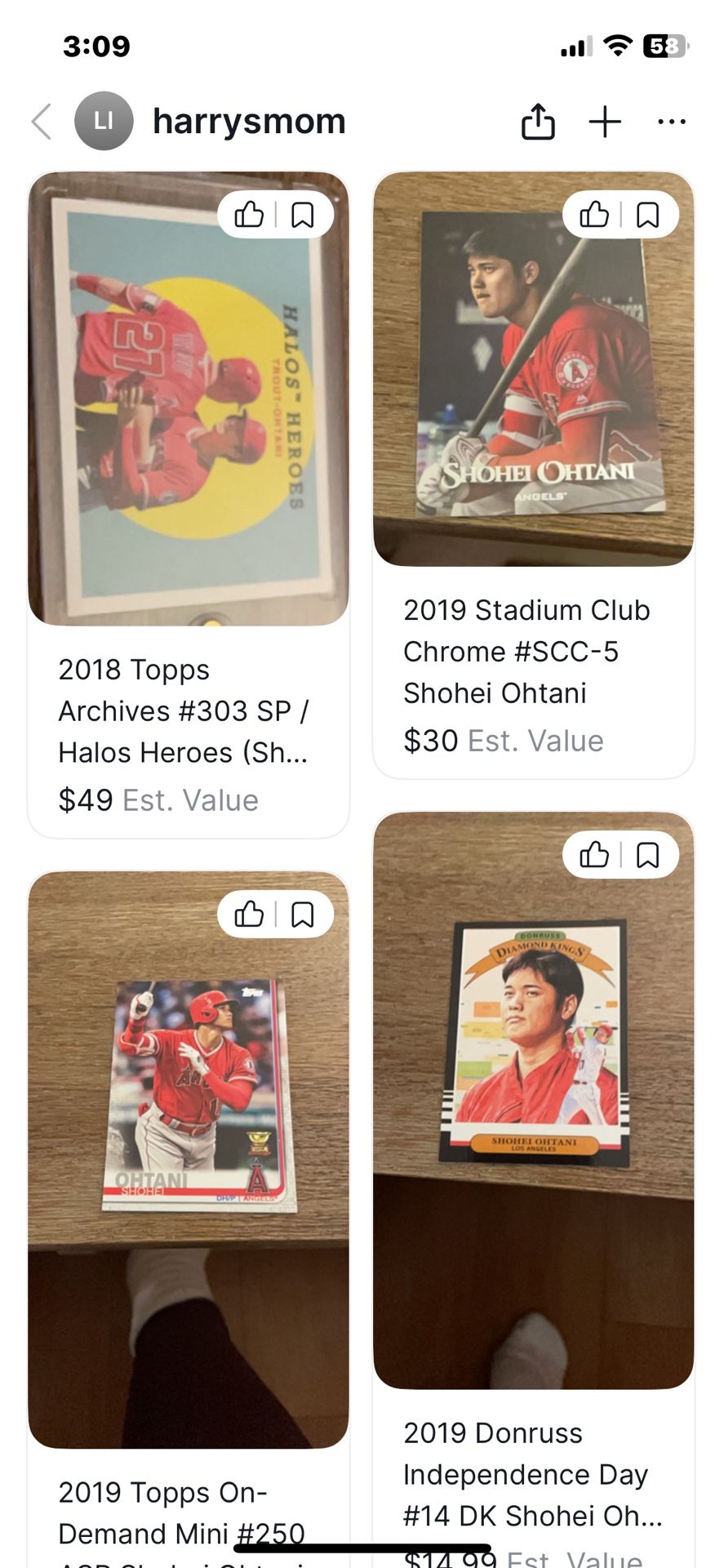Bookmark the 2019 Donruss Independence Day card
The width and height of the screenshot is (724, 1568).
point(647,855)
